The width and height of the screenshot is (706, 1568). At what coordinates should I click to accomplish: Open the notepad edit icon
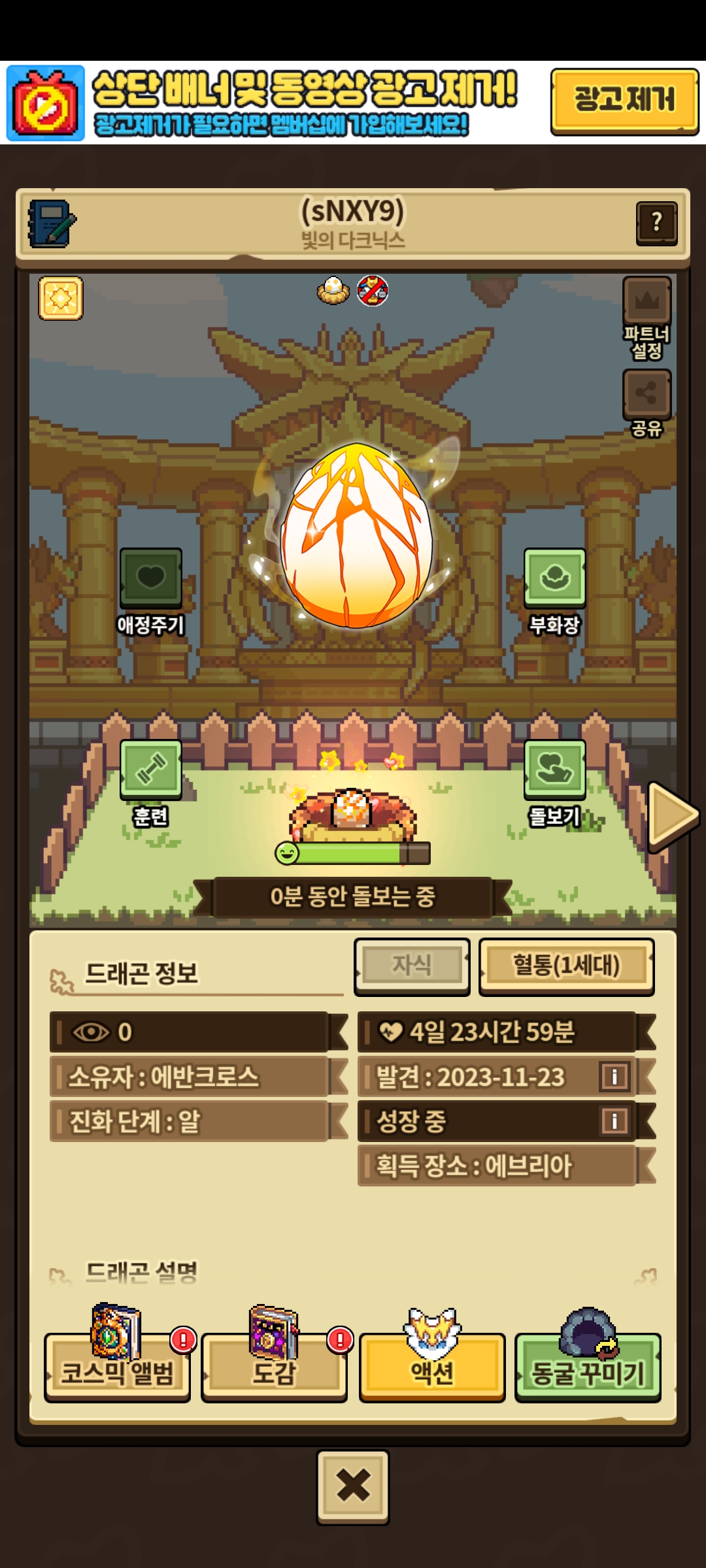coord(51,224)
